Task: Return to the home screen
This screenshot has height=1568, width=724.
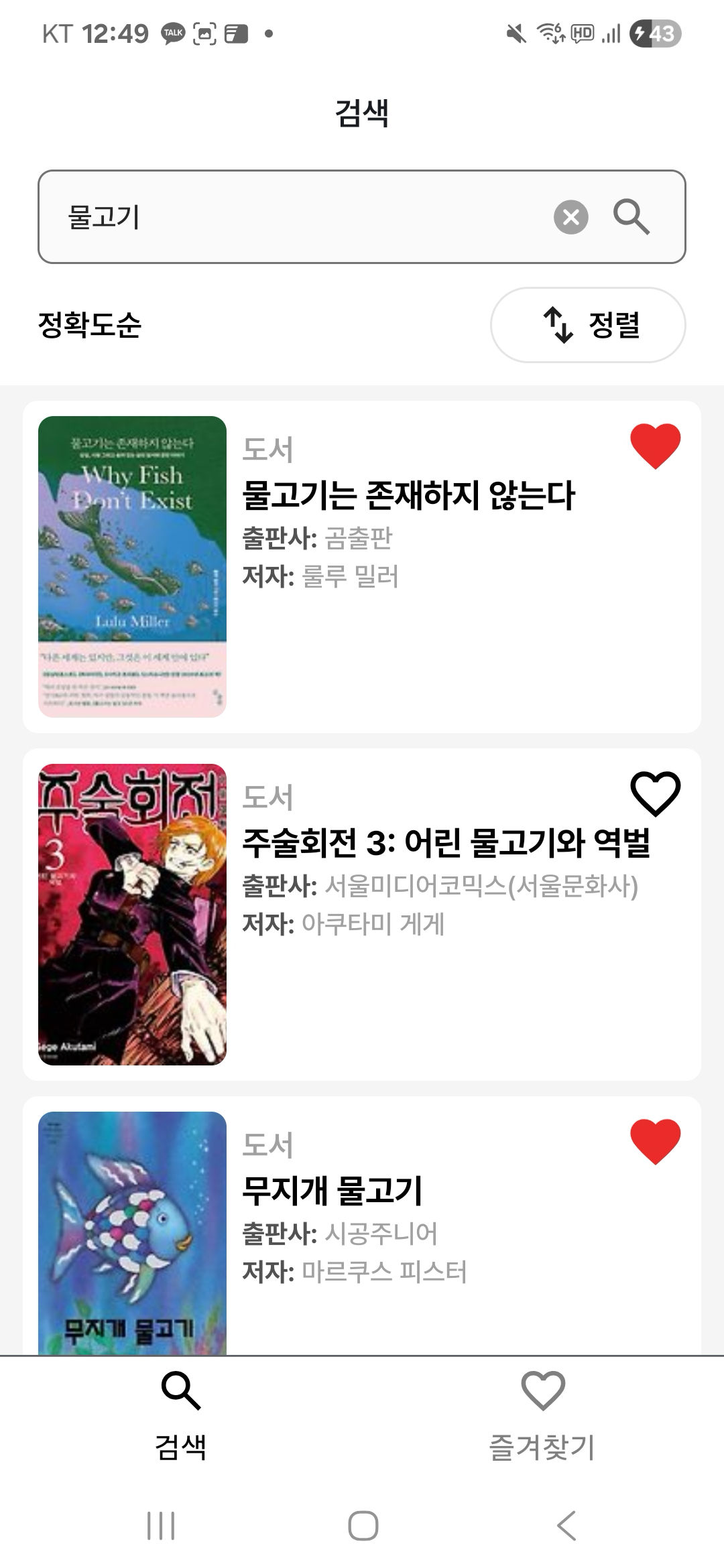Action: click(363, 1526)
